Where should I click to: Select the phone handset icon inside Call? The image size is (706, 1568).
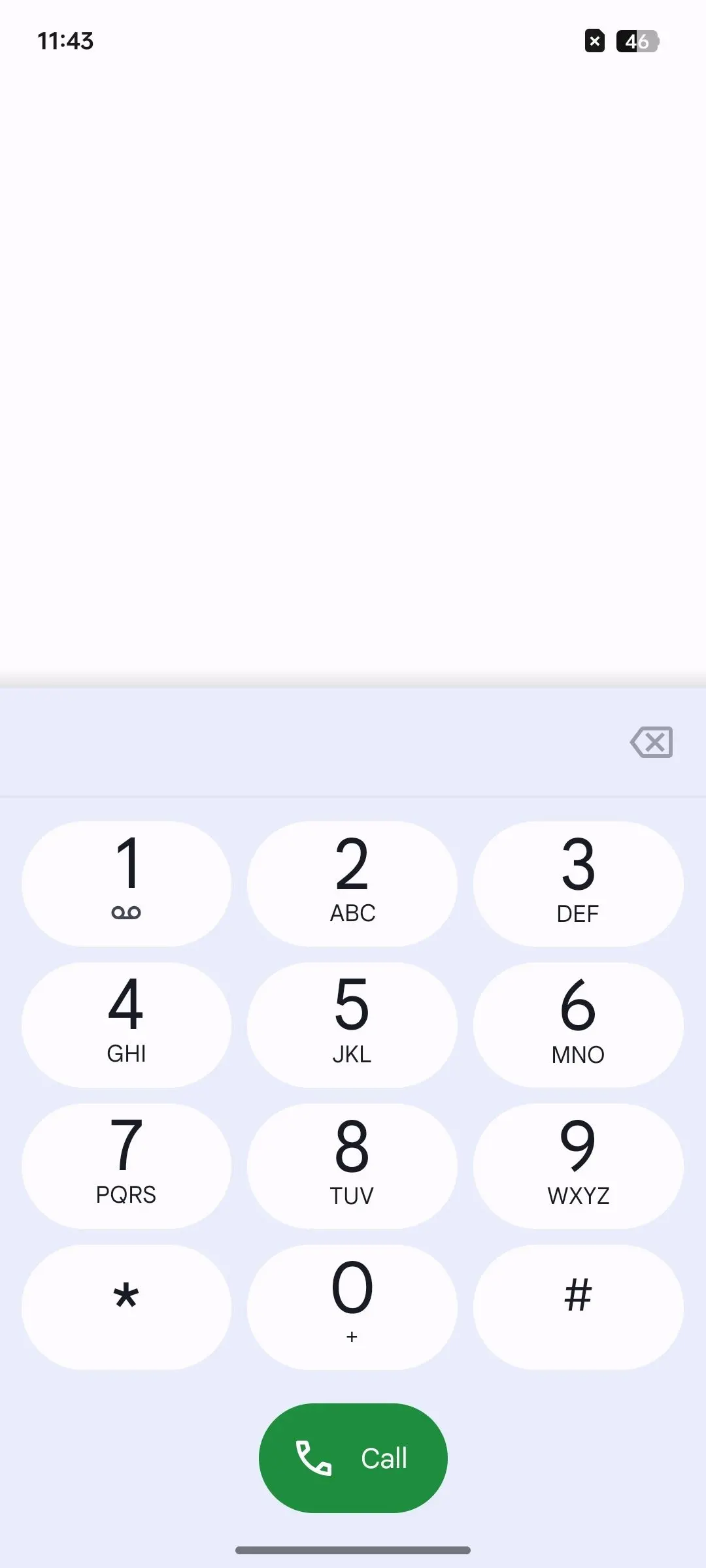tap(313, 1458)
